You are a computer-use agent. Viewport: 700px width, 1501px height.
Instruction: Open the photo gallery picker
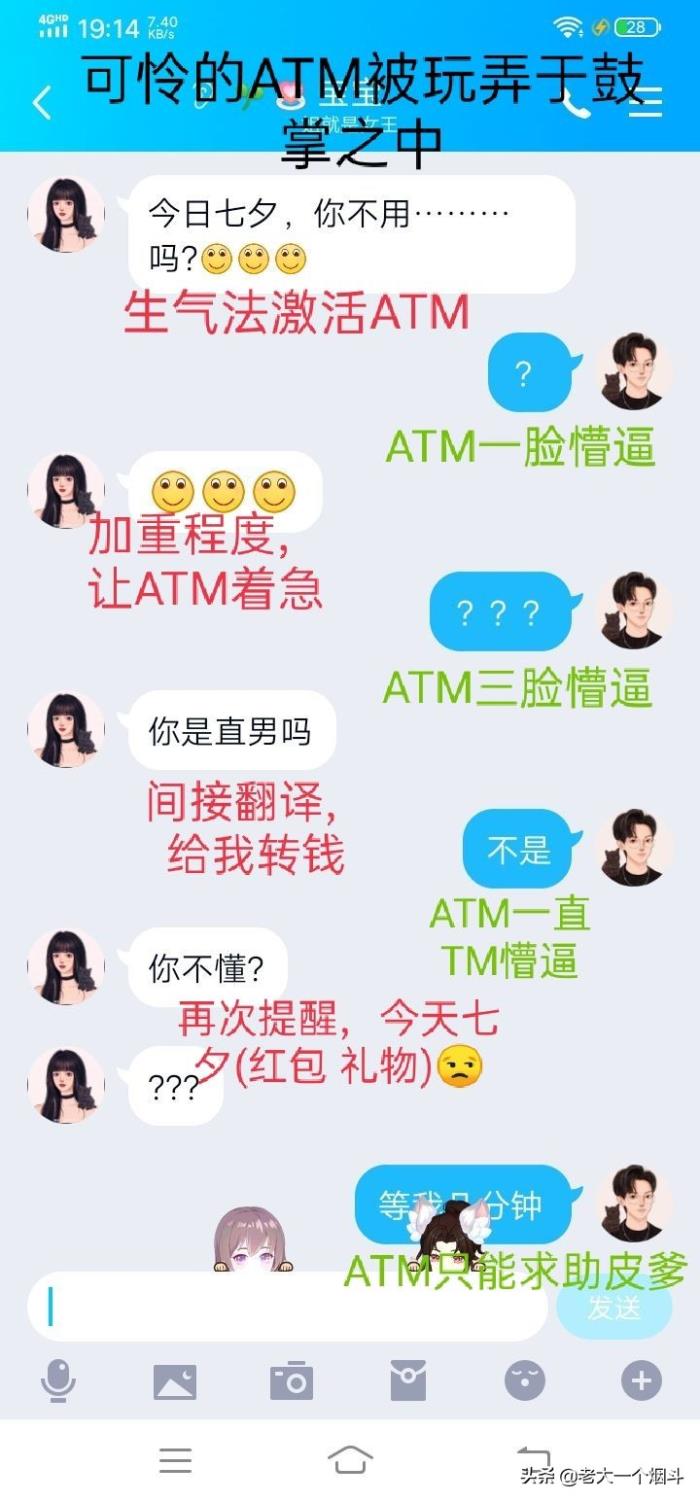[x=174, y=1381]
